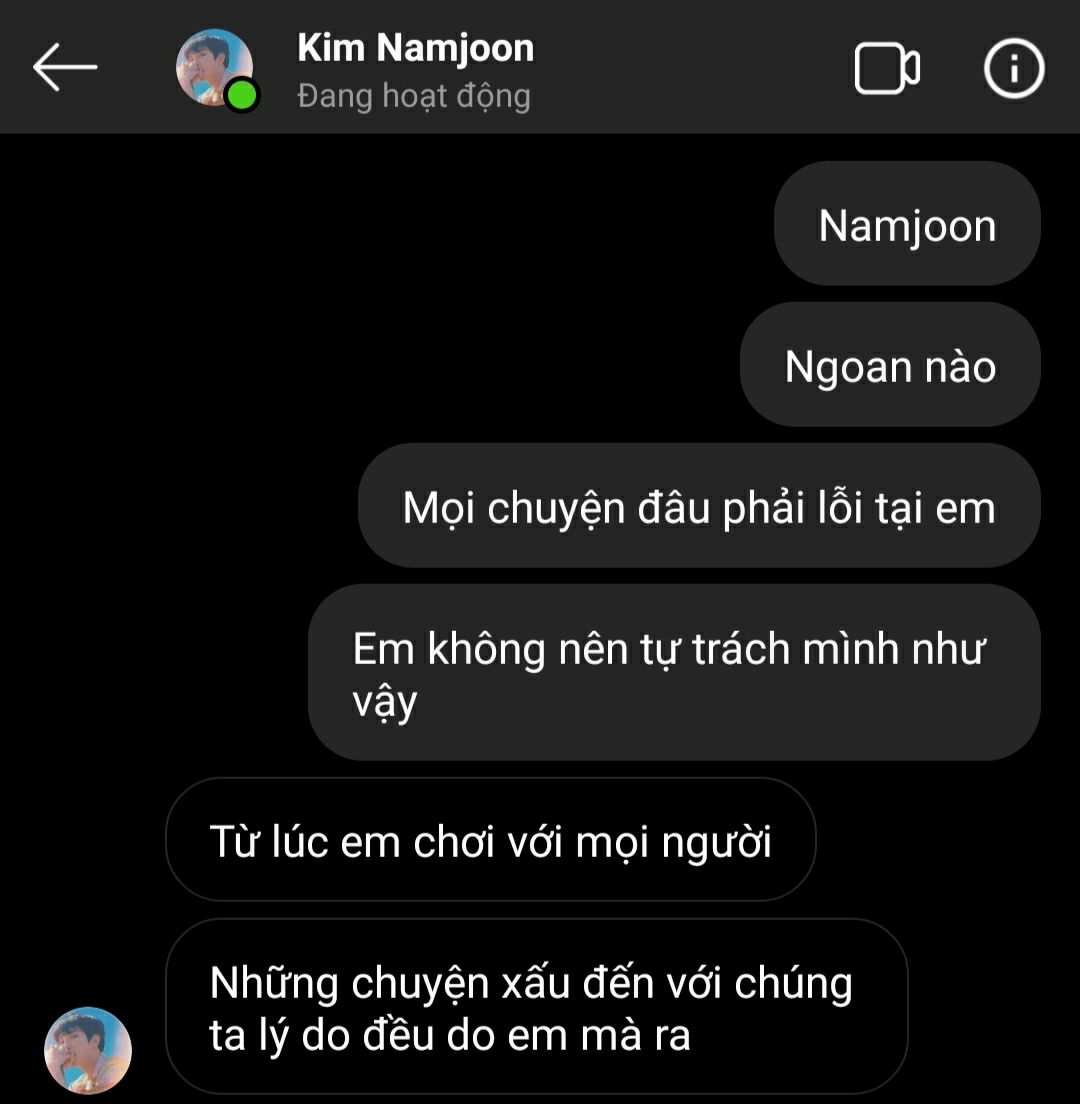1080x1104 pixels.
Task: Open Kim Namjoon's profile from the header
Action: click(415, 49)
